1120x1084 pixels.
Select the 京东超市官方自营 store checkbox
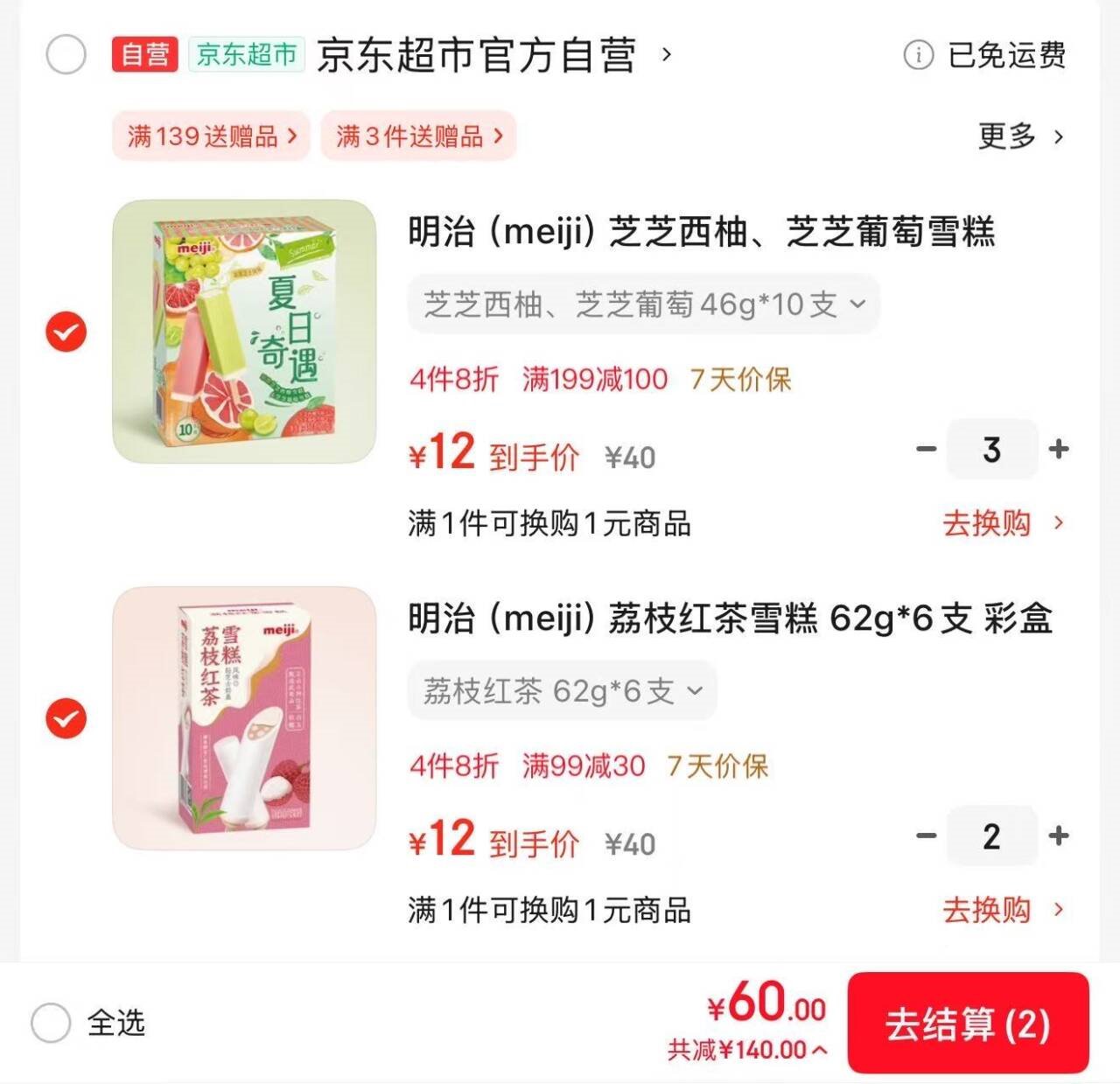[x=66, y=55]
